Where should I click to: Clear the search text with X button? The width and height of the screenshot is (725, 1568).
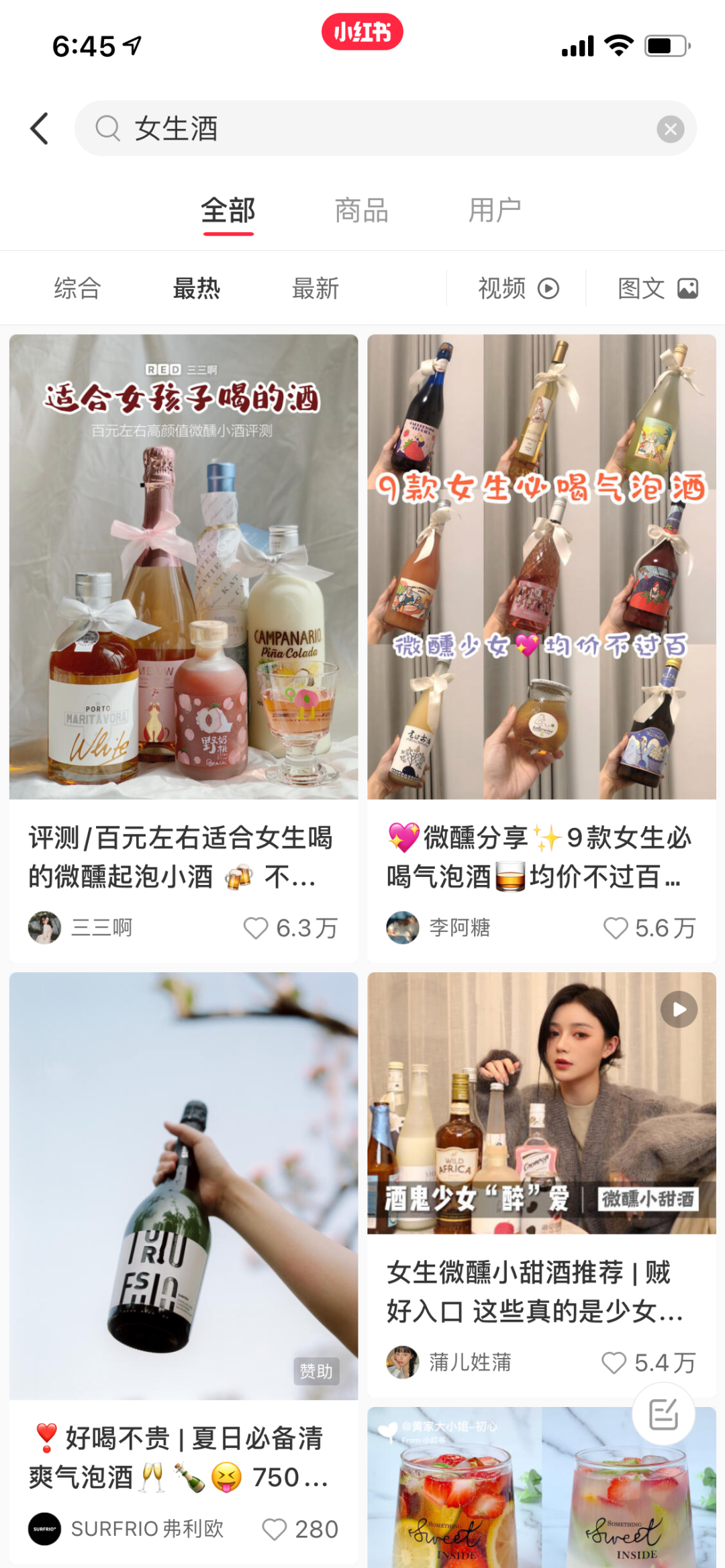click(x=670, y=129)
